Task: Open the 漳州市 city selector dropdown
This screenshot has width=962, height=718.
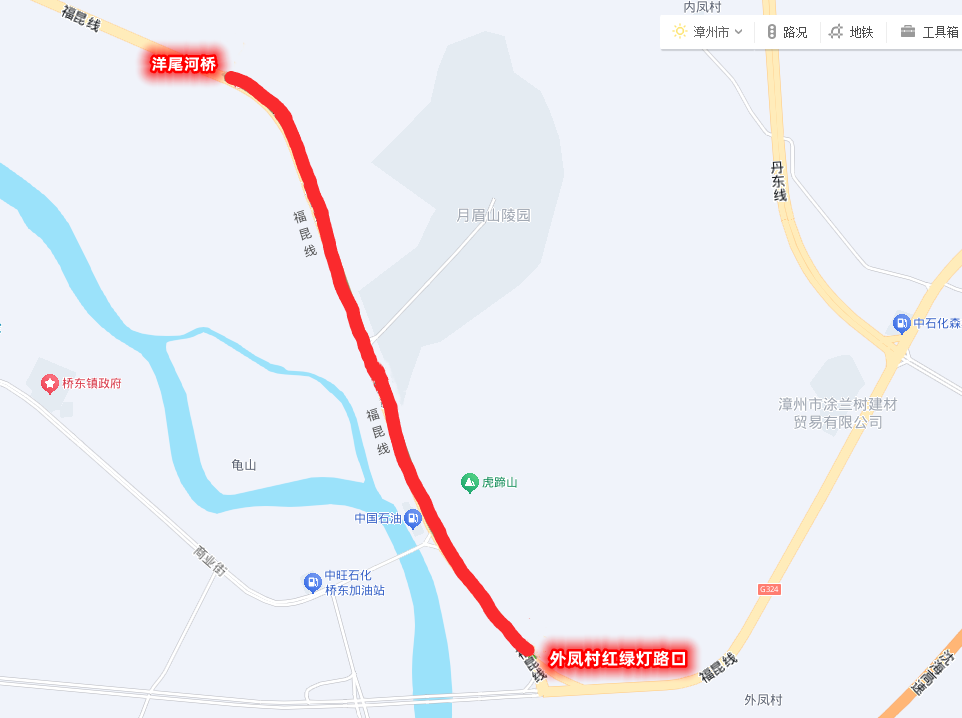Action: 710,32
